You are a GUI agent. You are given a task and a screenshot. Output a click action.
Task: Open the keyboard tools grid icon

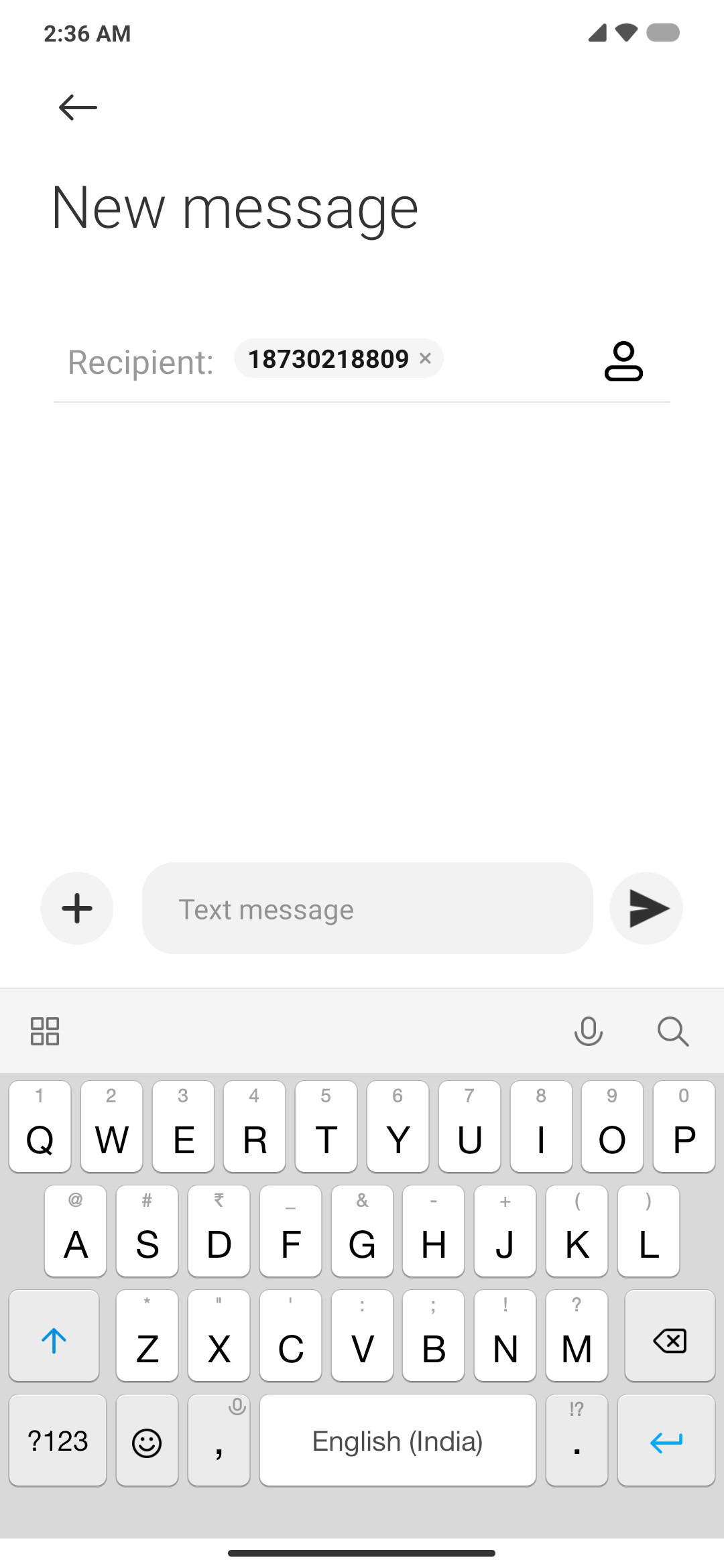[45, 1031]
